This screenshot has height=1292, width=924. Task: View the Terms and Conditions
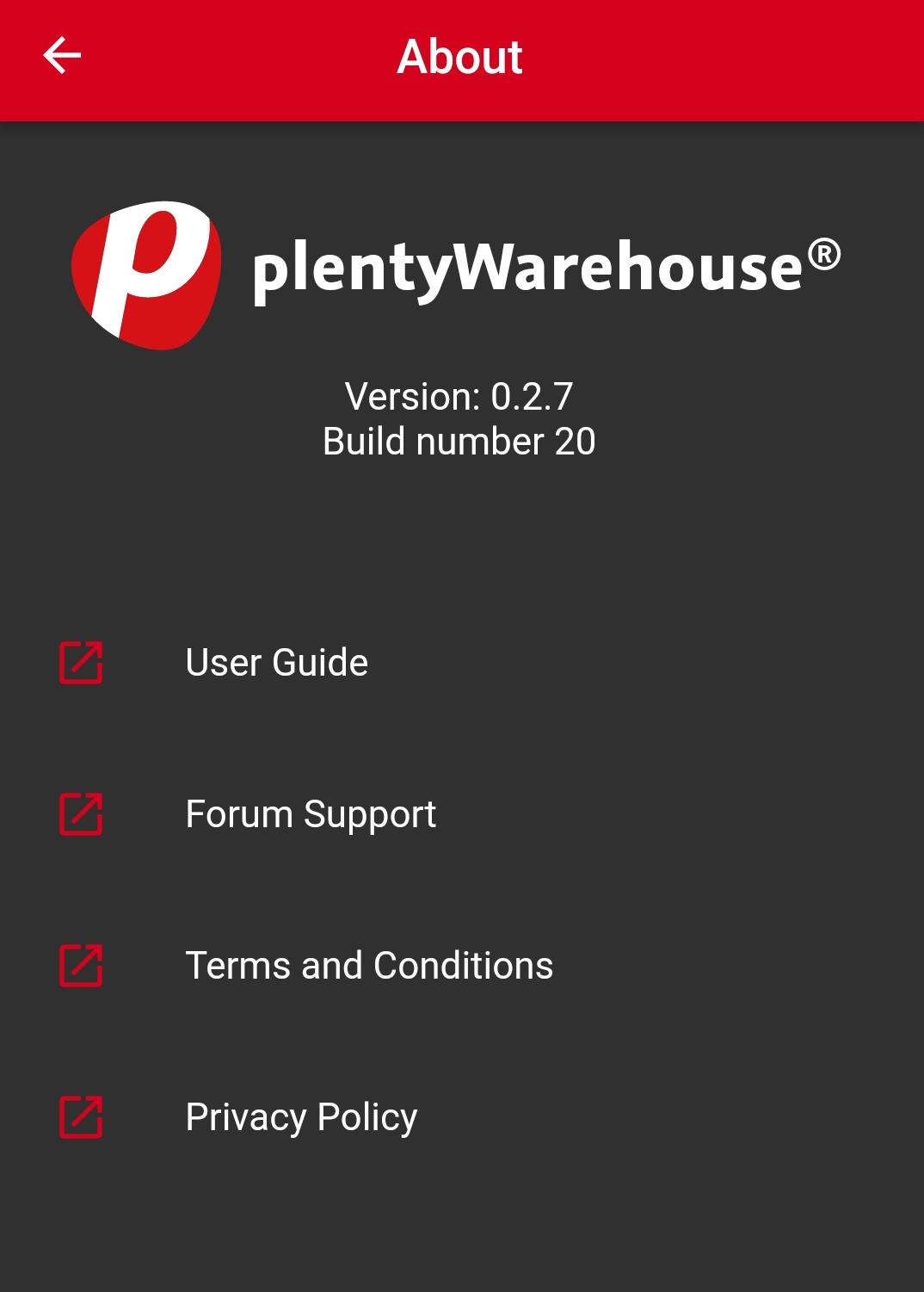369,966
